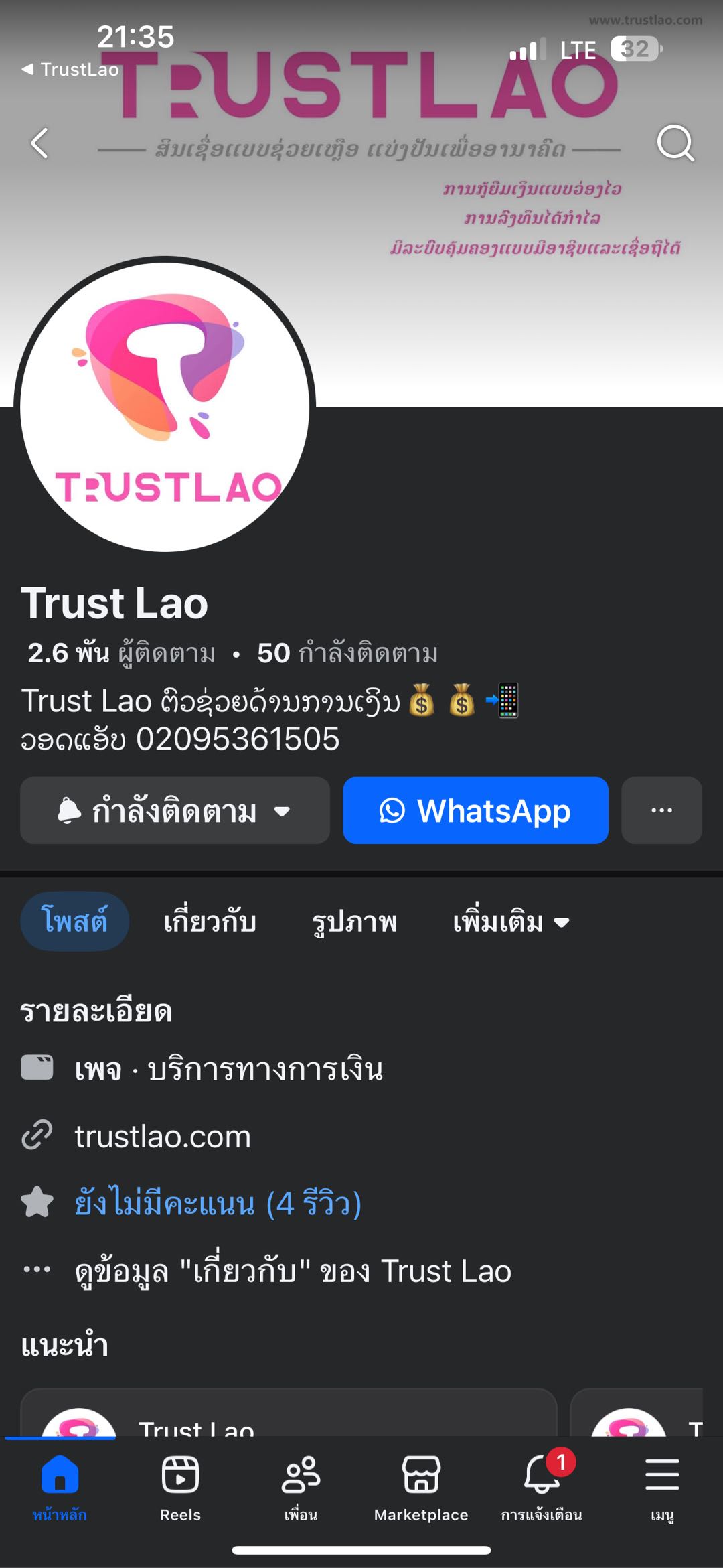Expand the กำลังติดตาม following dropdown
The image size is (723, 1568).
coord(175,810)
